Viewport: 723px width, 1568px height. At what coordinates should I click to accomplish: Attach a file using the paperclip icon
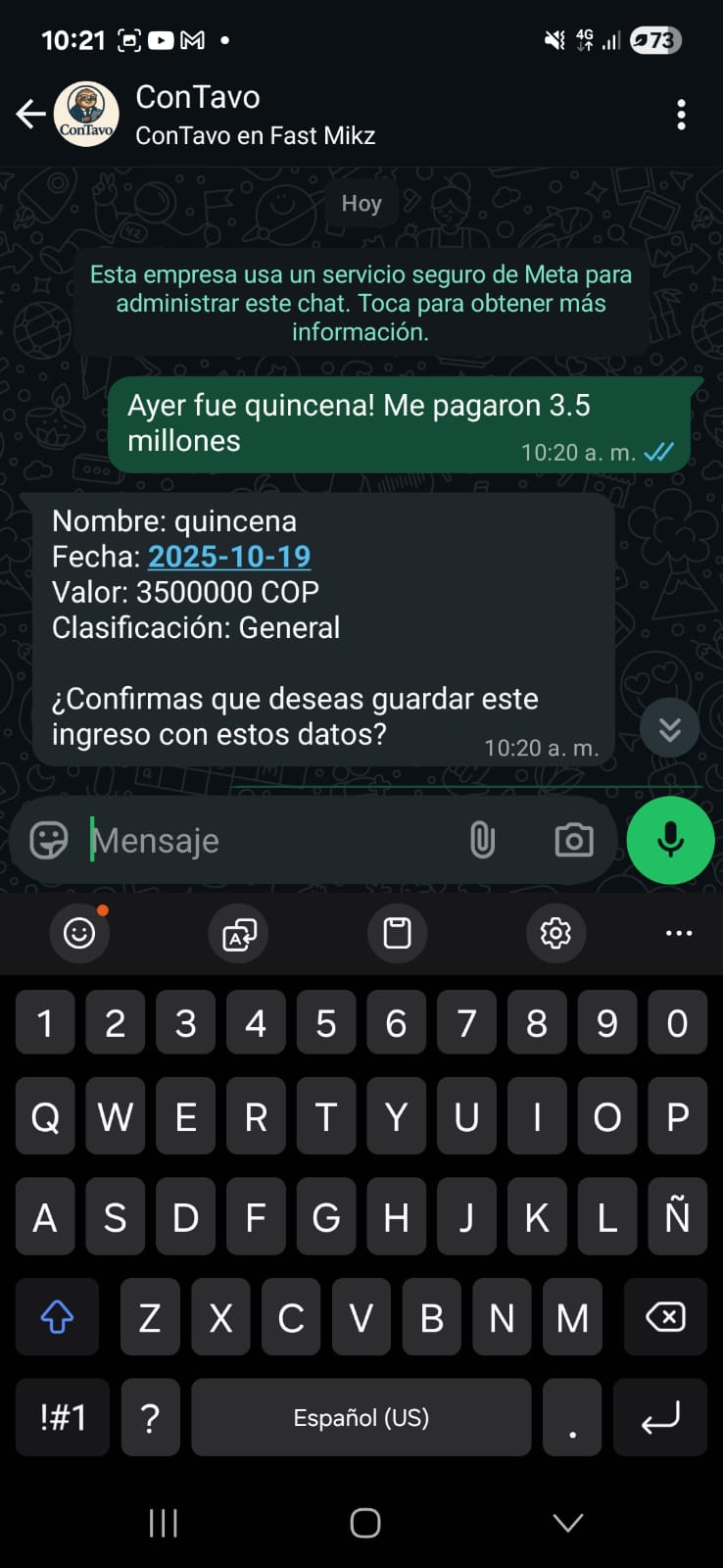pos(482,840)
